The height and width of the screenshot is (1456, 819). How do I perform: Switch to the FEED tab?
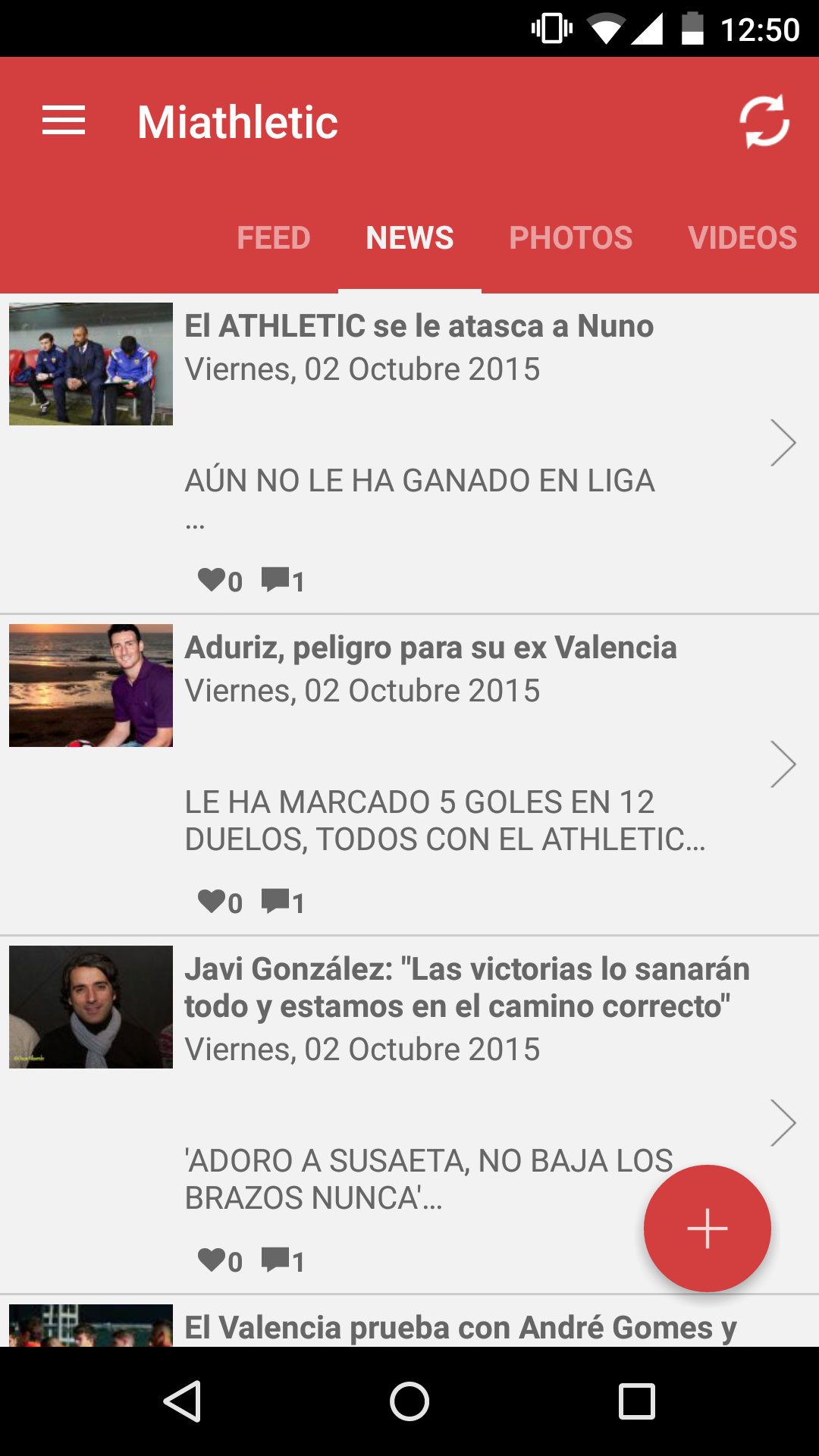coord(273,238)
